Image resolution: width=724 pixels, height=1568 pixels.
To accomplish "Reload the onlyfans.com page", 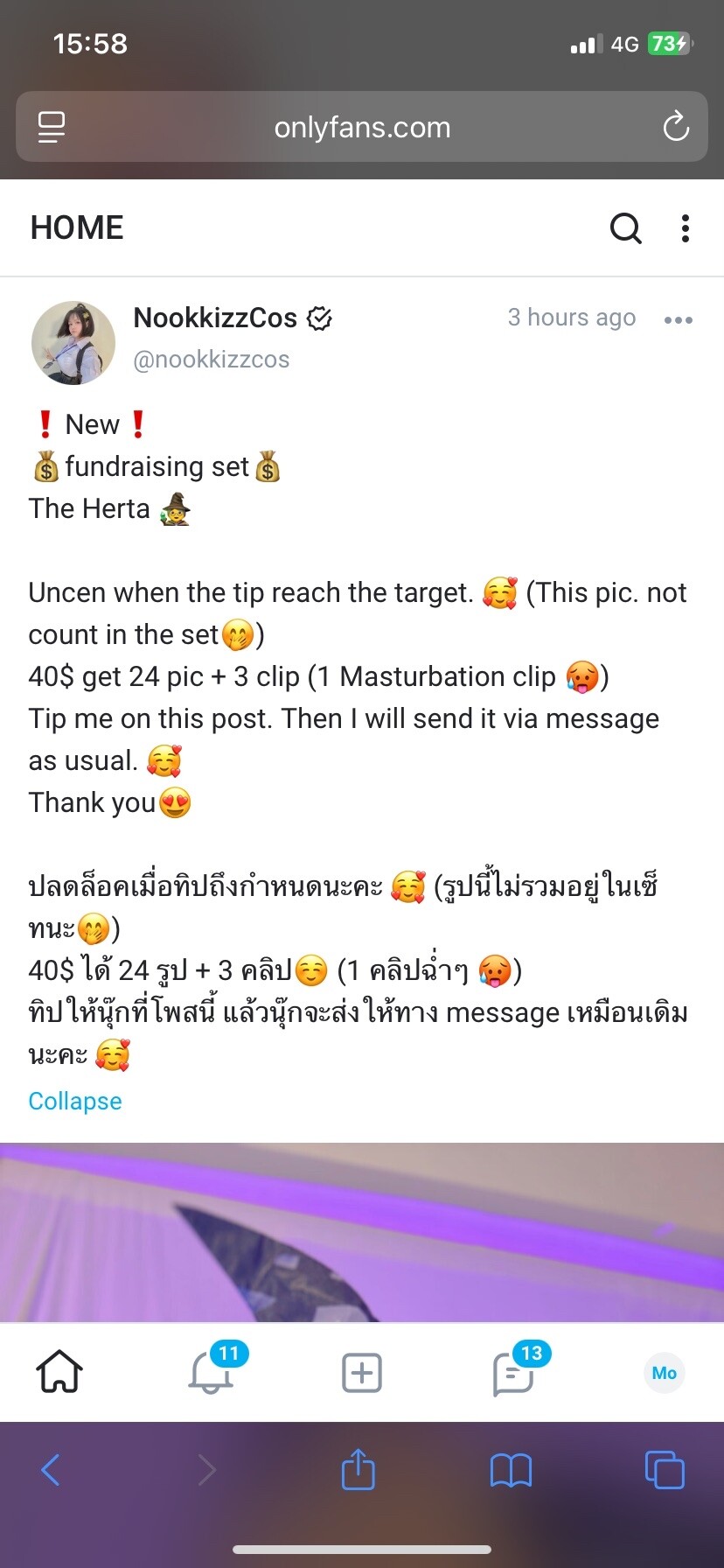I will click(676, 127).
